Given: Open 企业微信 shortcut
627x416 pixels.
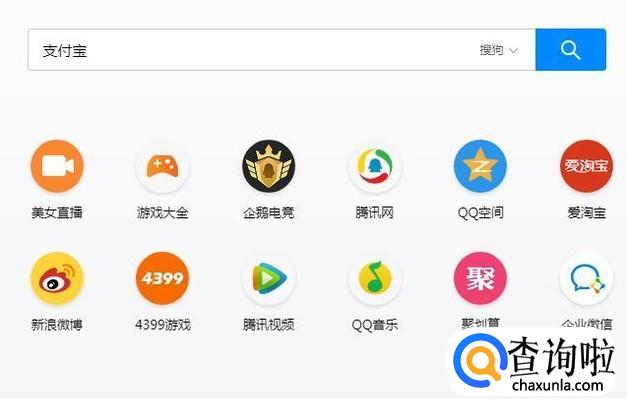Looking at the screenshot, I should [x=586, y=279].
